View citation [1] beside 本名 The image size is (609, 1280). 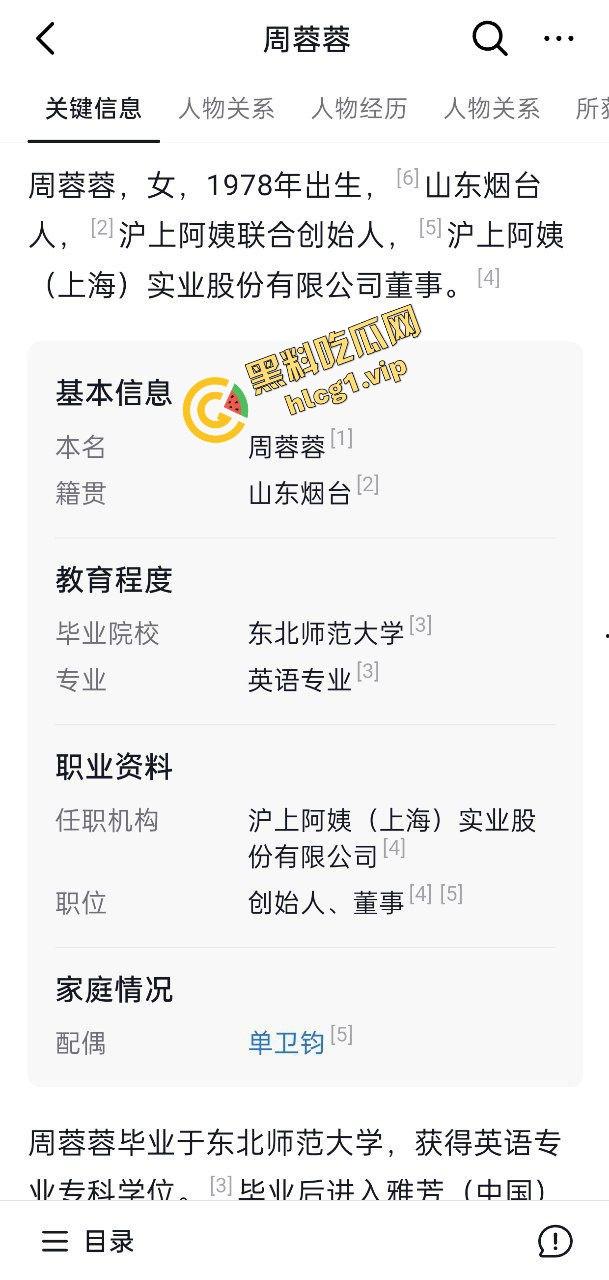[x=342, y=438]
